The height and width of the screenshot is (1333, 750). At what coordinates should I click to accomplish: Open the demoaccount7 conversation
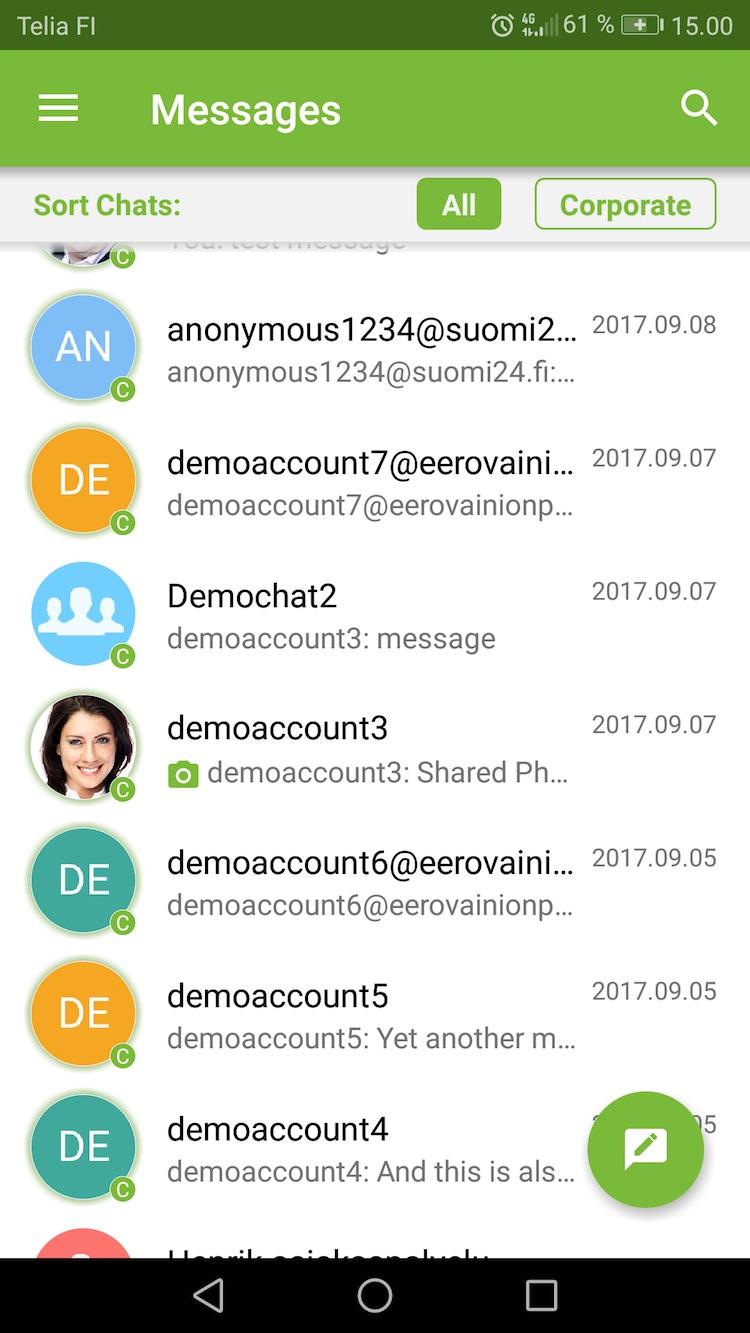pyautogui.click(x=370, y=482)
